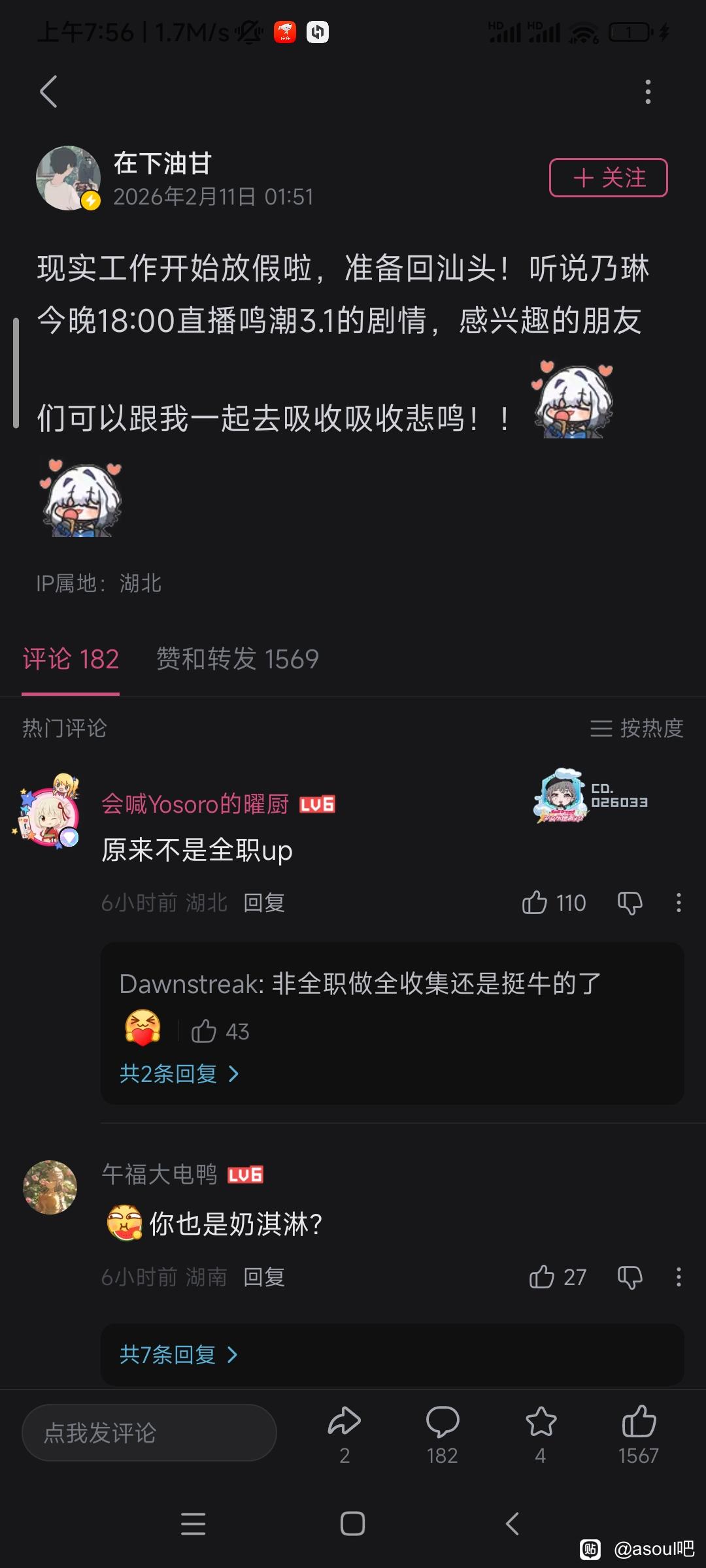Switch to the 赞和转发 1569 tab
The height and width of the screenshot is (1568, 706).
(x=237, y=659)
